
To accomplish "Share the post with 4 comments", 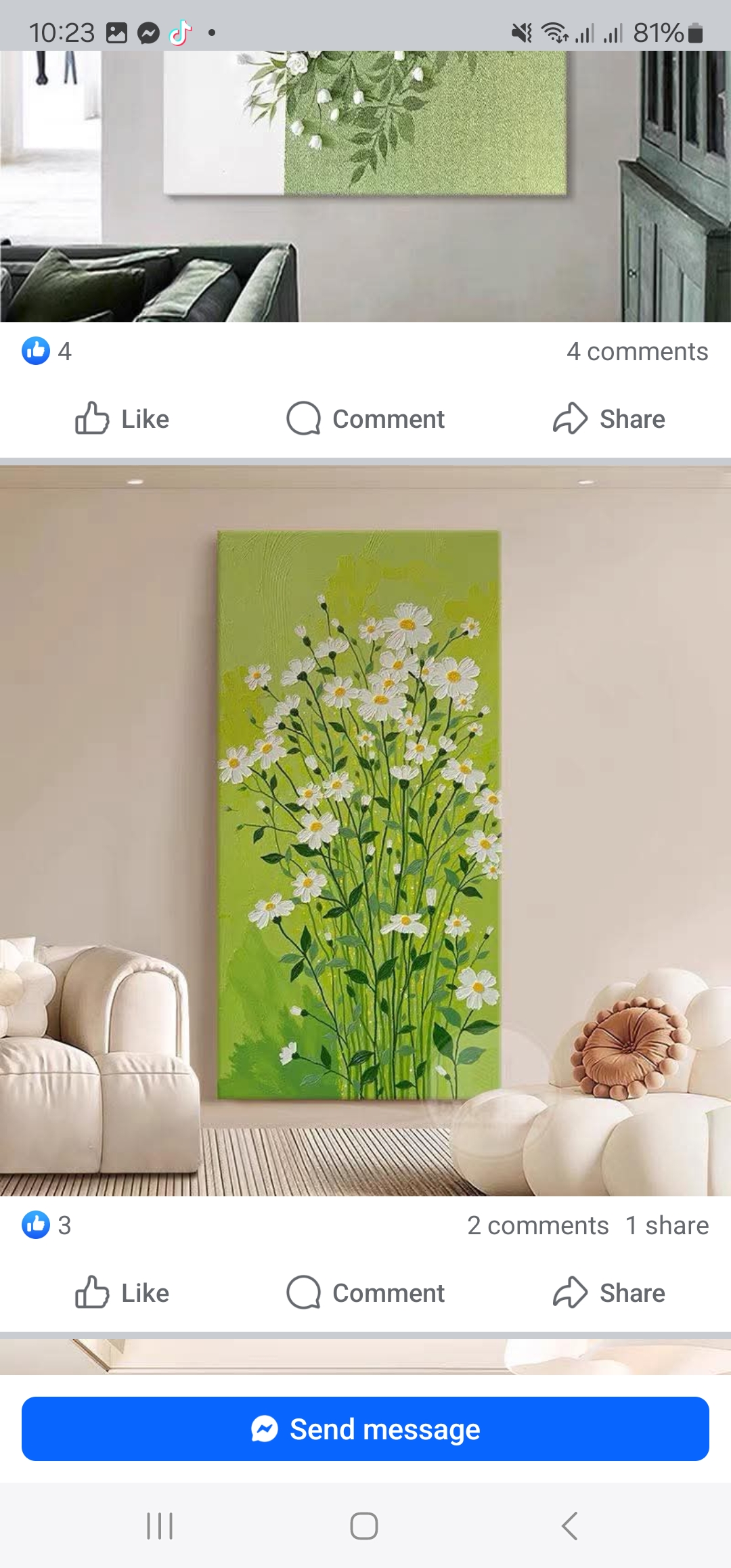I will pos(609,419).
